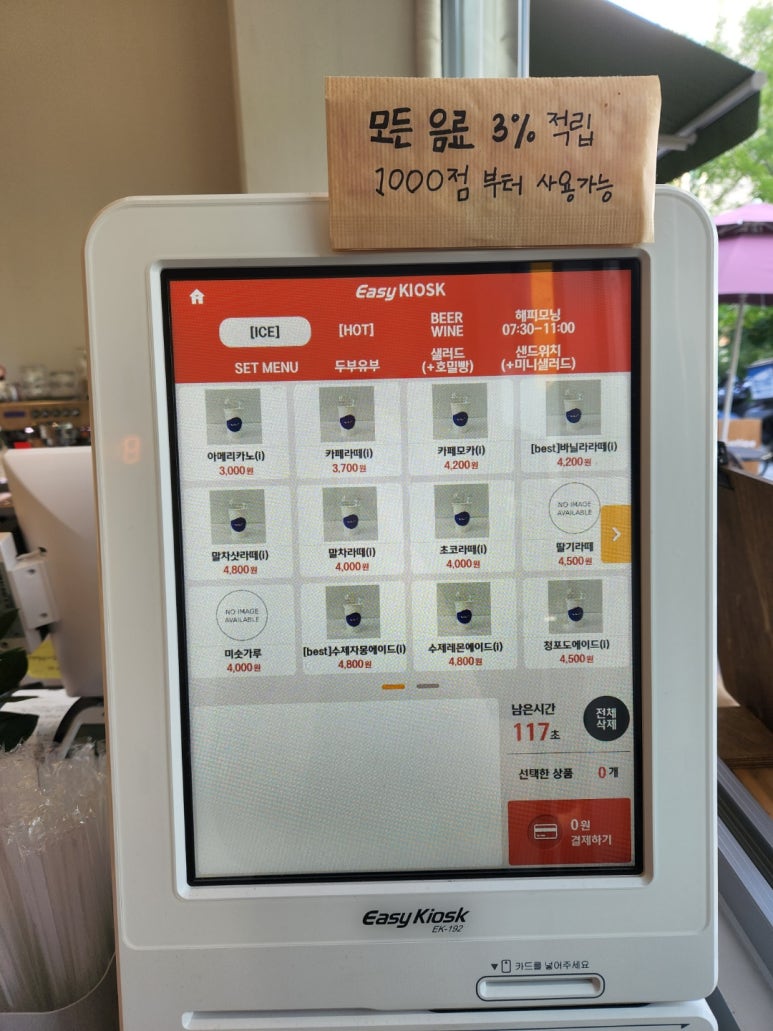Open the SET MENU category
Viewport: 773px width, 1031px height.
[x=266, y=367]
